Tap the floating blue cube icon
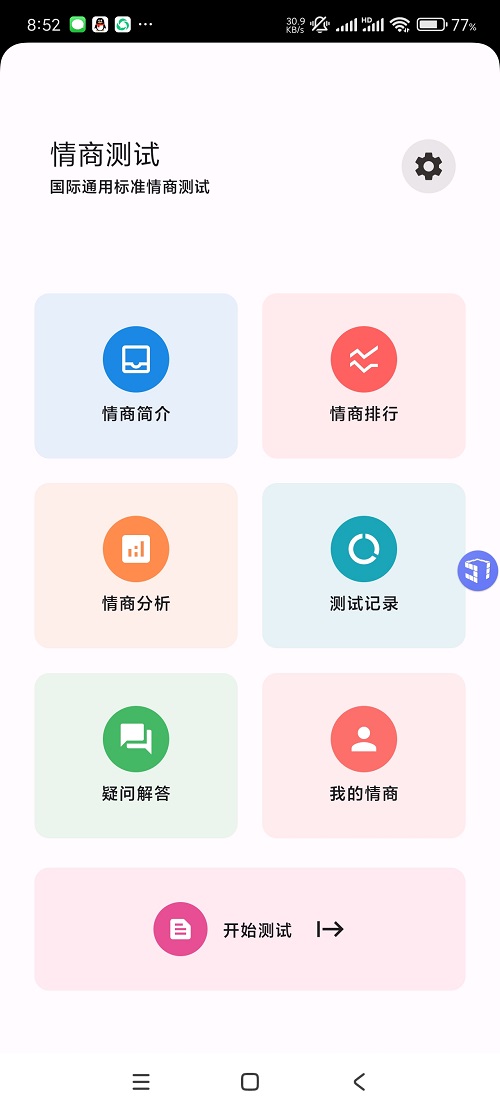This screenshot has width=500, height=1111. 478,571
